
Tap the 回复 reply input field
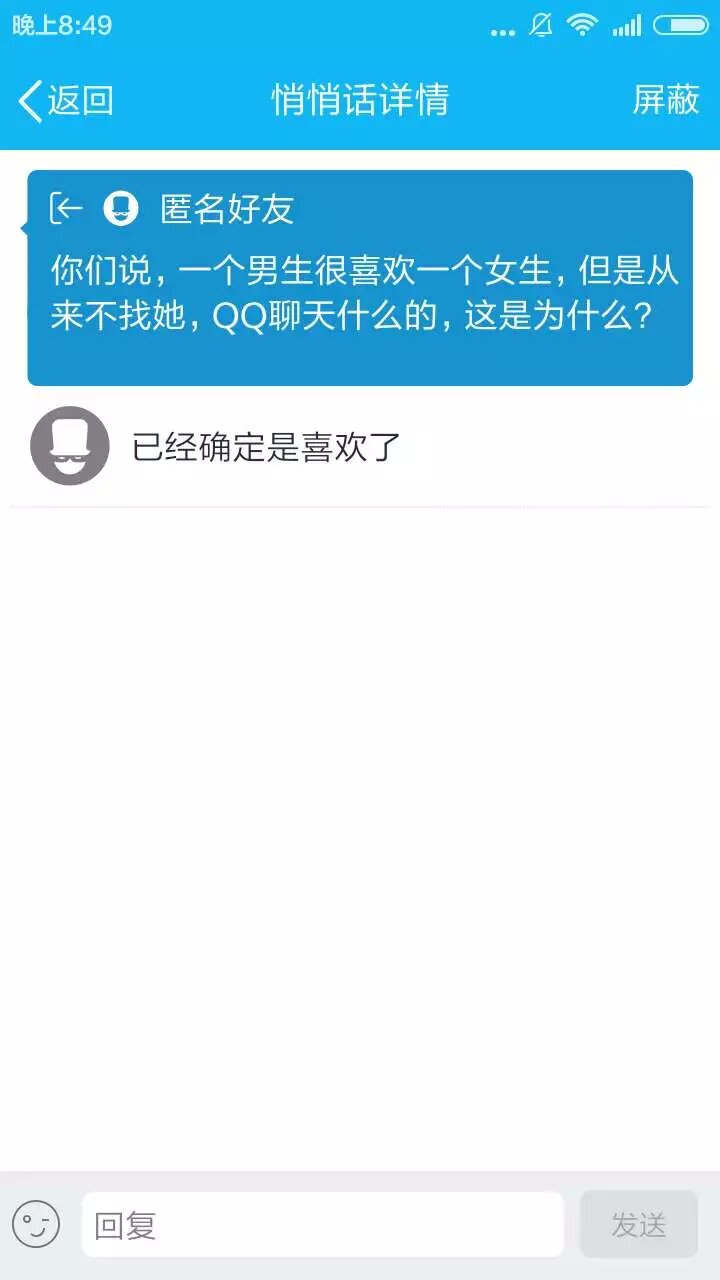click(x=322, y=1224)
